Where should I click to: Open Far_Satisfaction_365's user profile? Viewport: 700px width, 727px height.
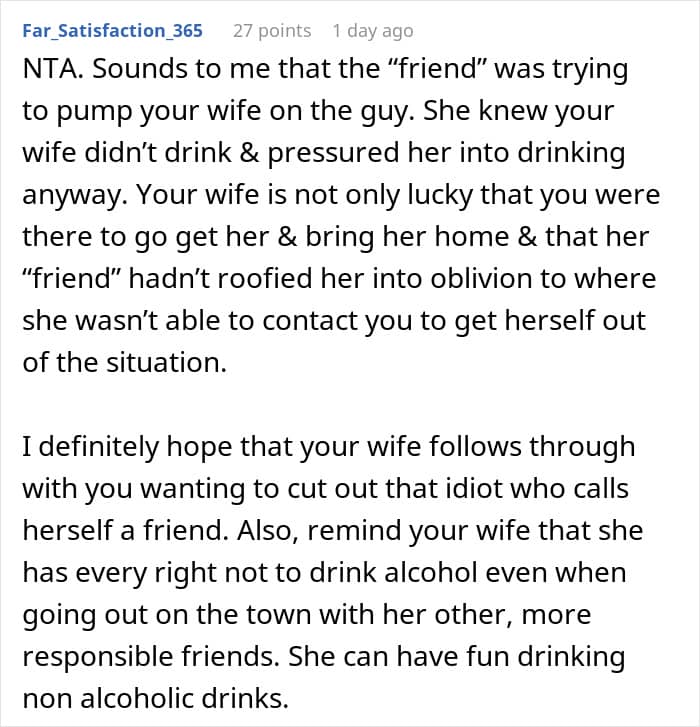(x=113, y=31)
